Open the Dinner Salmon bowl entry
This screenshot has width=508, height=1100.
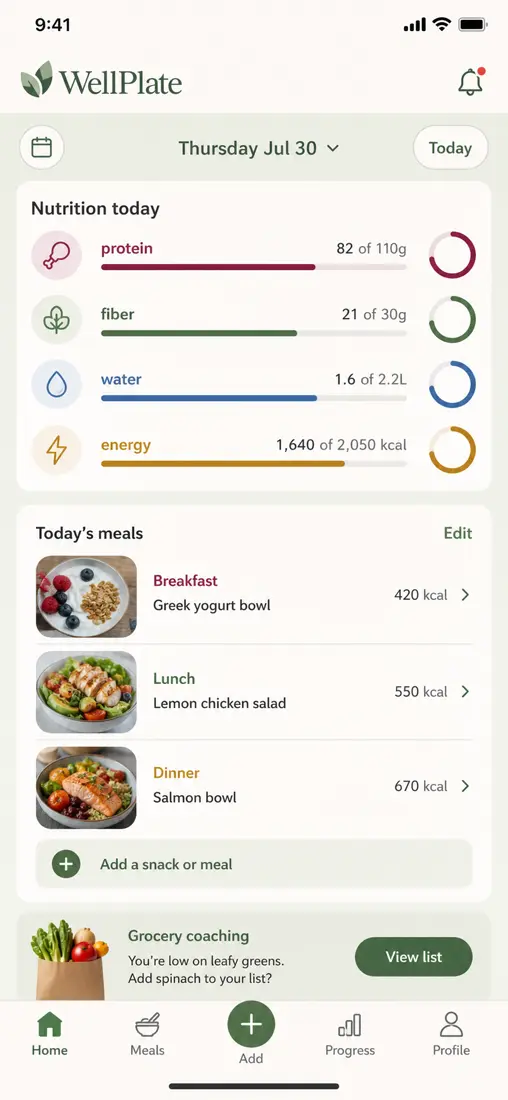pyautogui.click(x=254, y=787)
